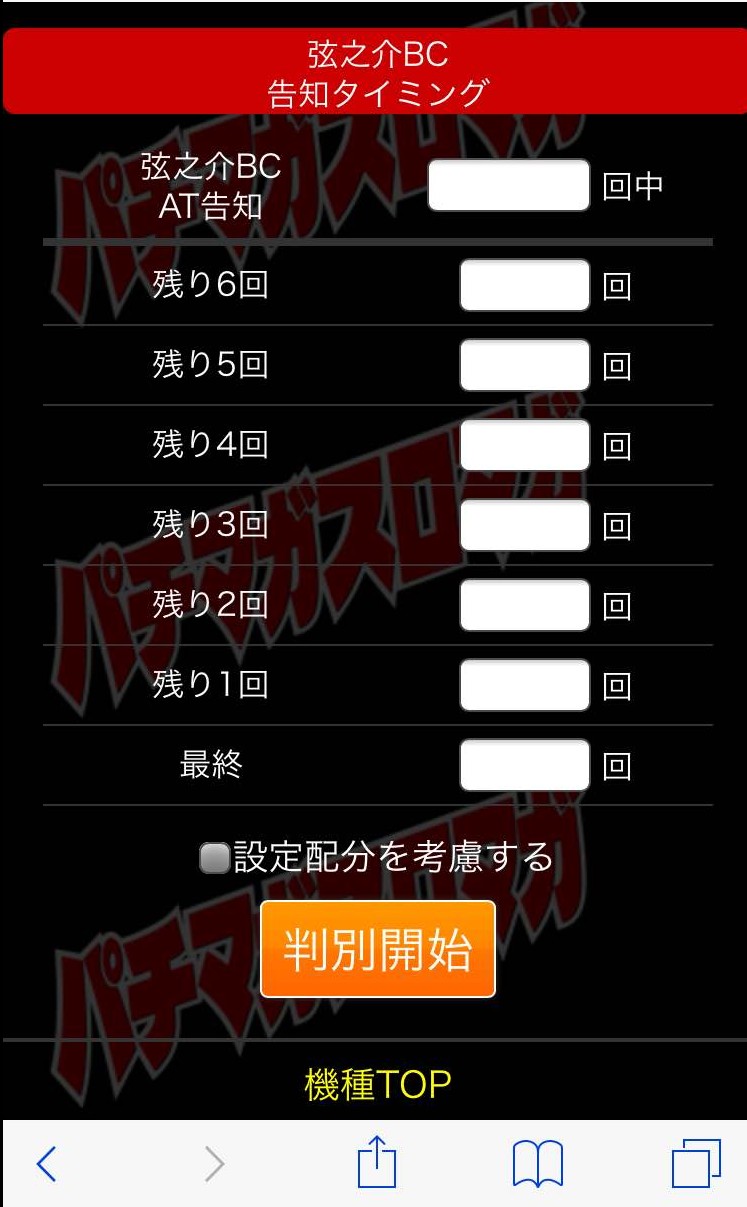Focus the 残り4回 input field
The image size is (747, 1207).
coord(525,446)
